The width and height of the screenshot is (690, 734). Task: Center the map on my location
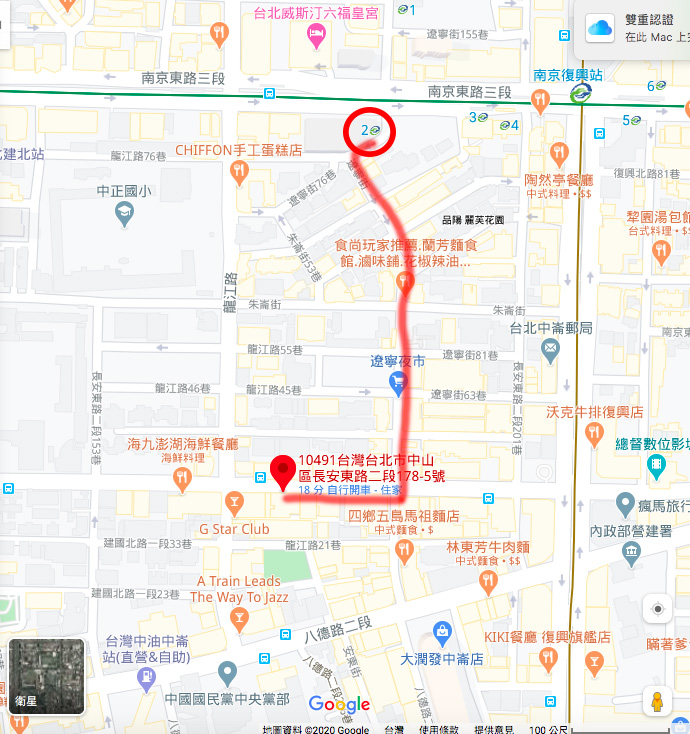[x=657, y=609]
